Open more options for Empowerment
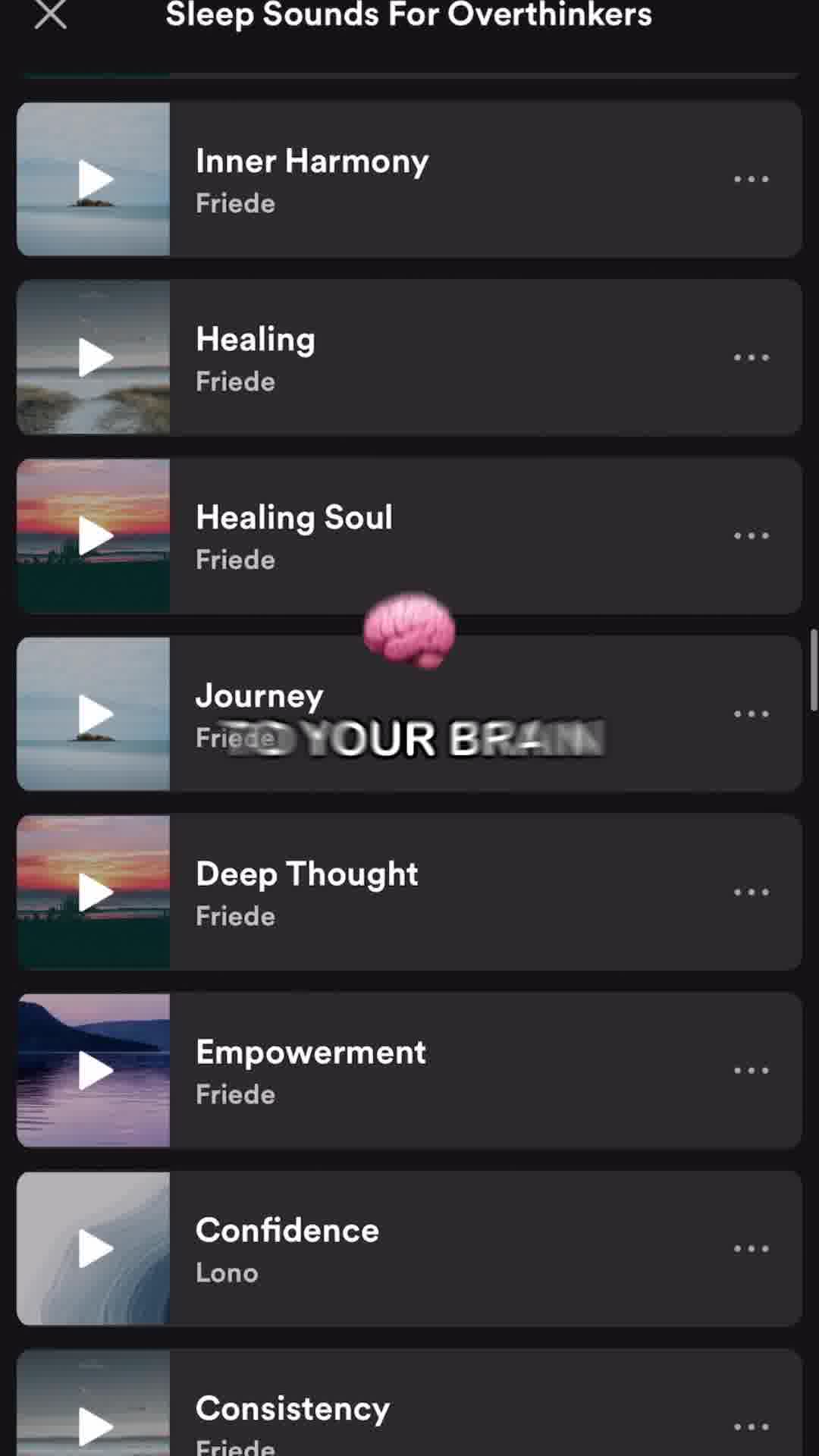Image resolution: width=819 pixels, height=1456 pixels. [751, 1071]
